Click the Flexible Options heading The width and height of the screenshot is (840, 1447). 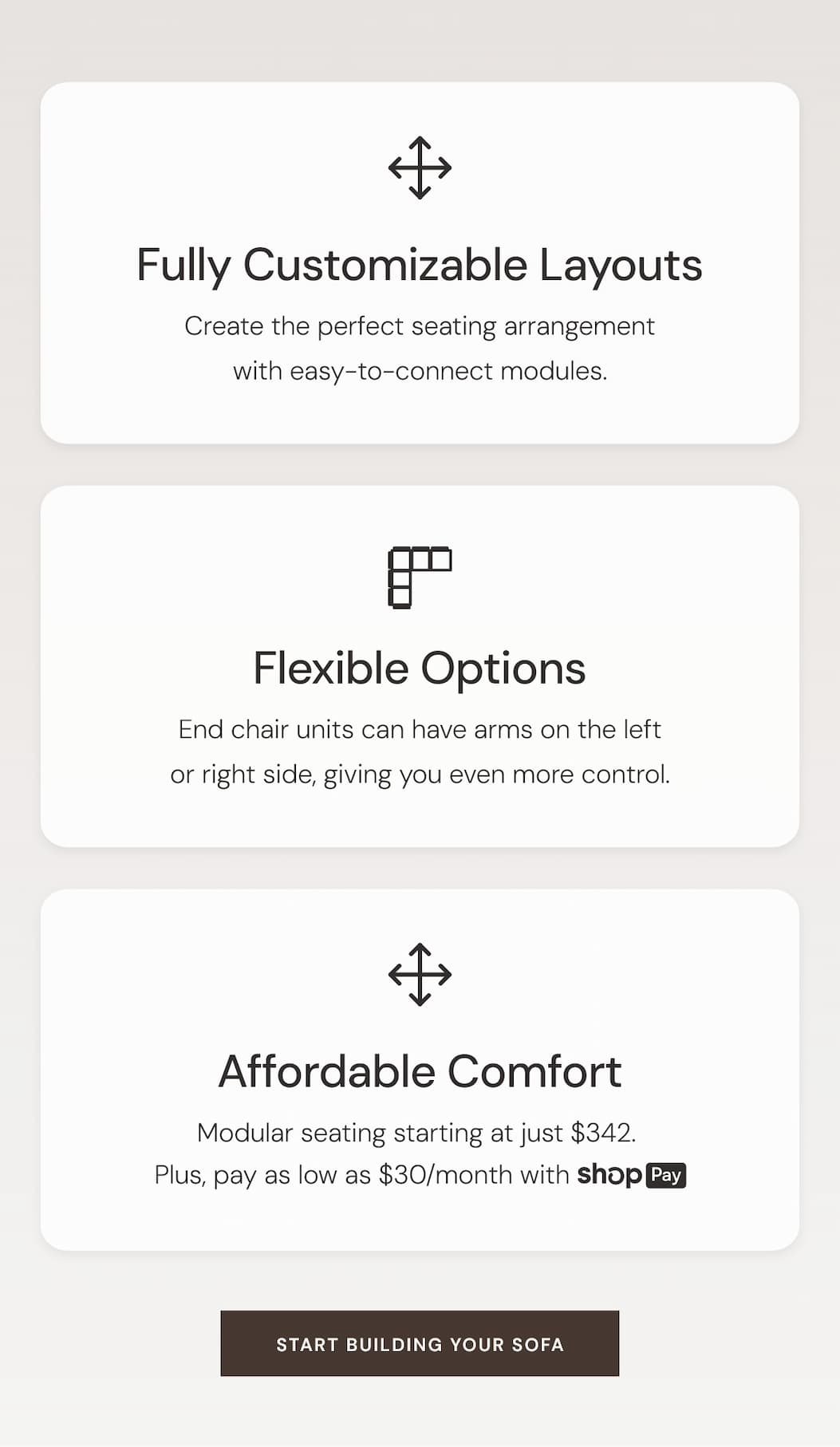(x=420, y=668)
